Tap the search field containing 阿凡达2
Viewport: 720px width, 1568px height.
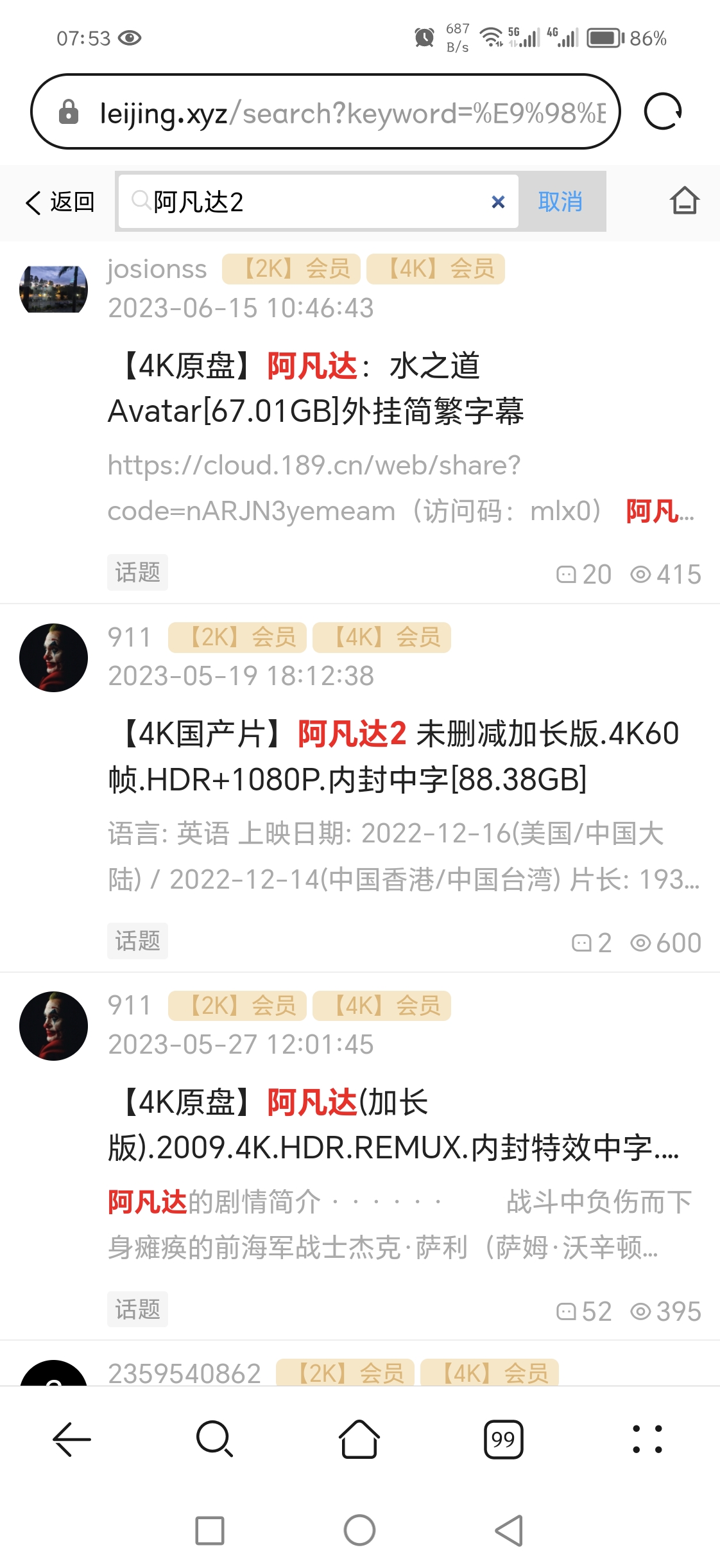[308, 202]
